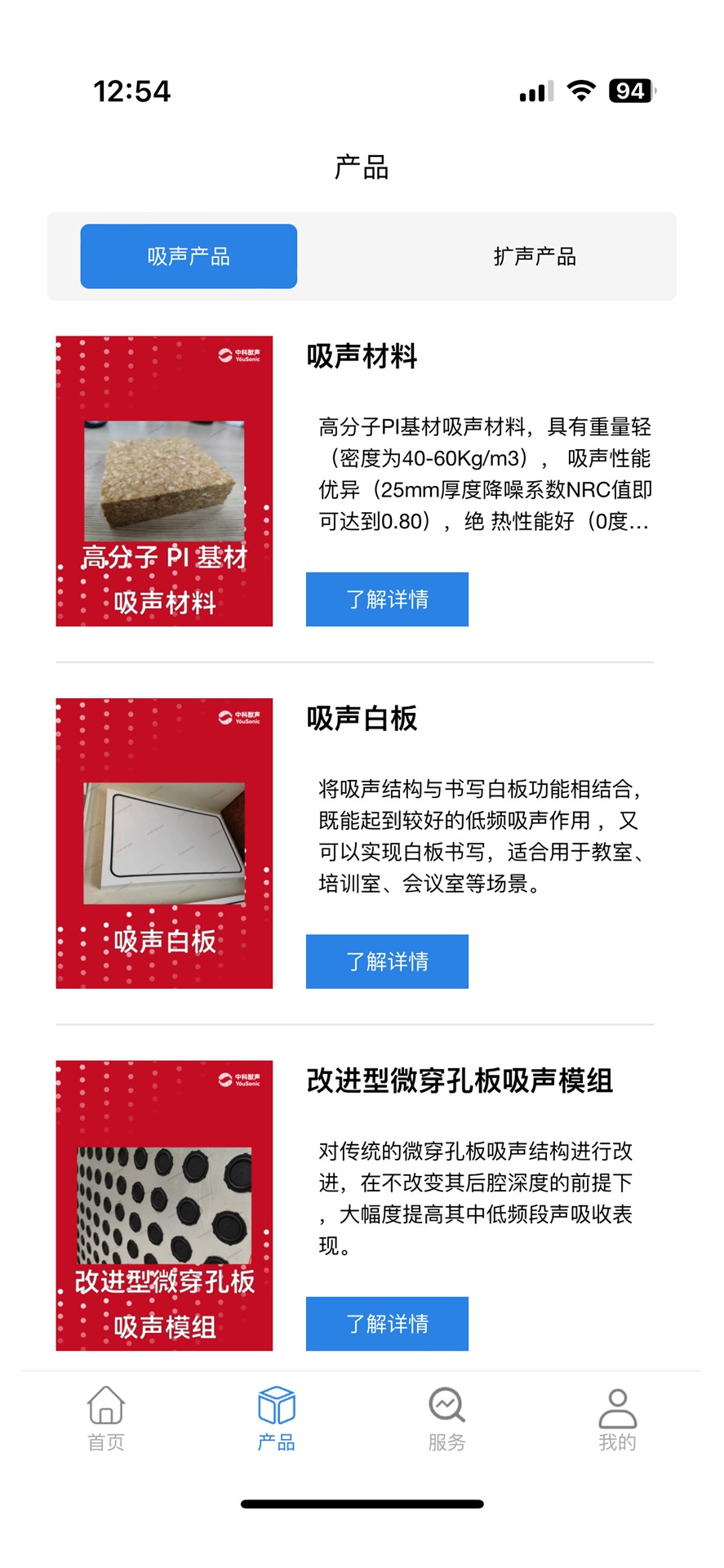Tap 了解详情 for 改进型微穿孔板吸声模组
The image size is (724, 1568).
coord(387,1323)
